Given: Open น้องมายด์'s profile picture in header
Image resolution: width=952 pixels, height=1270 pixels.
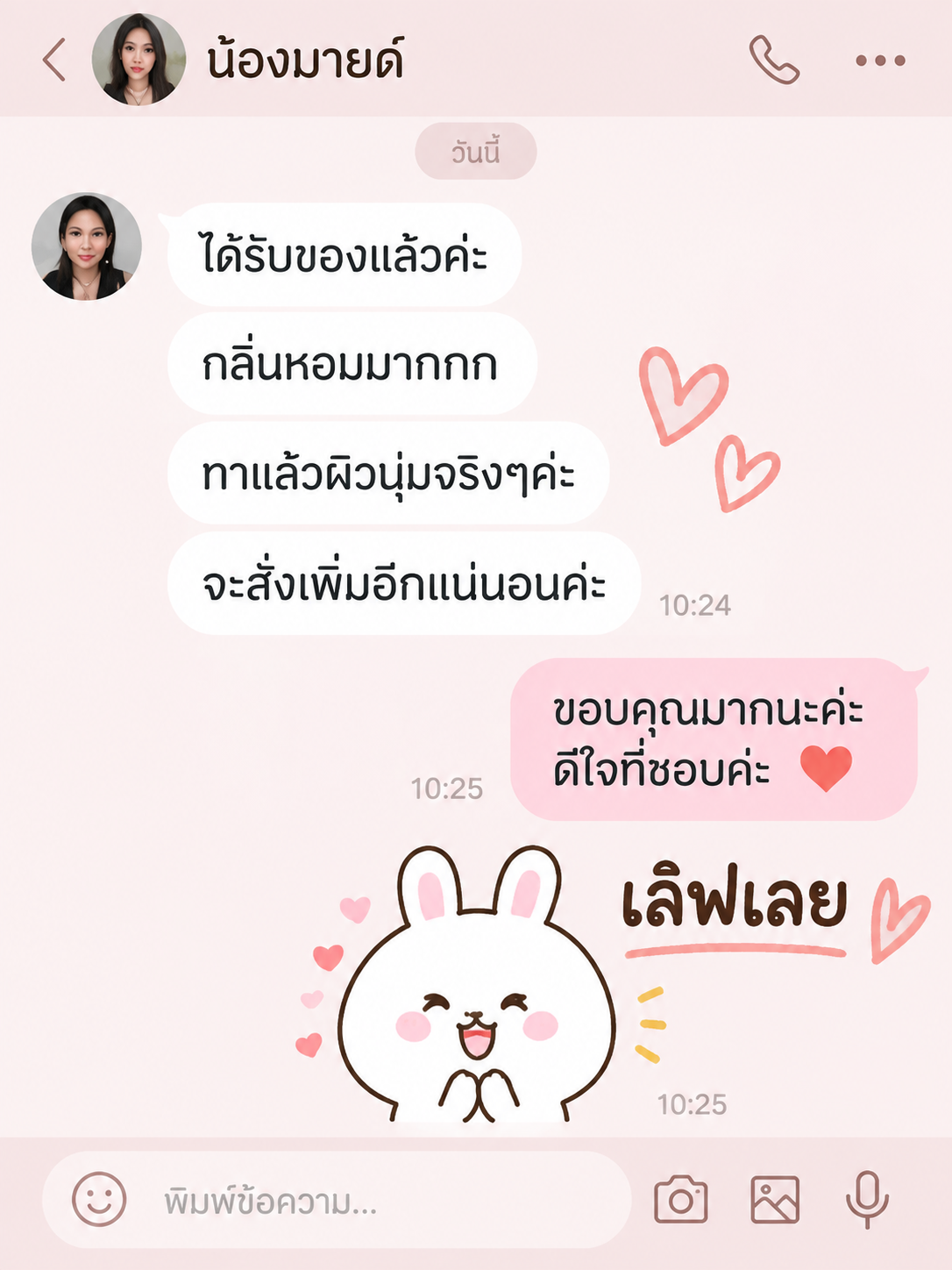Looking at the screenshot, I should pos(139,59).
